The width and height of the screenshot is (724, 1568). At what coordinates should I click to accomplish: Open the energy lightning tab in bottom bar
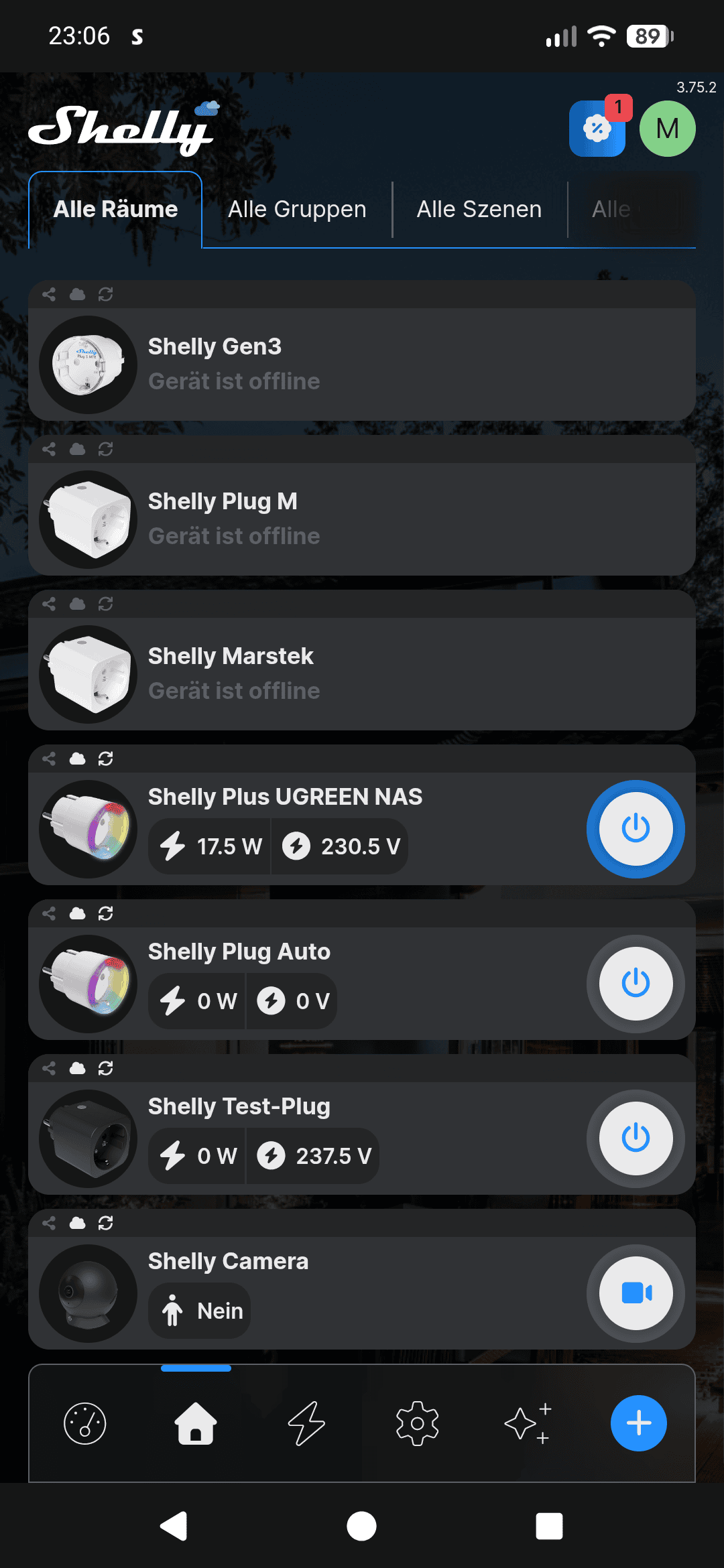(x=306, y=1423)
